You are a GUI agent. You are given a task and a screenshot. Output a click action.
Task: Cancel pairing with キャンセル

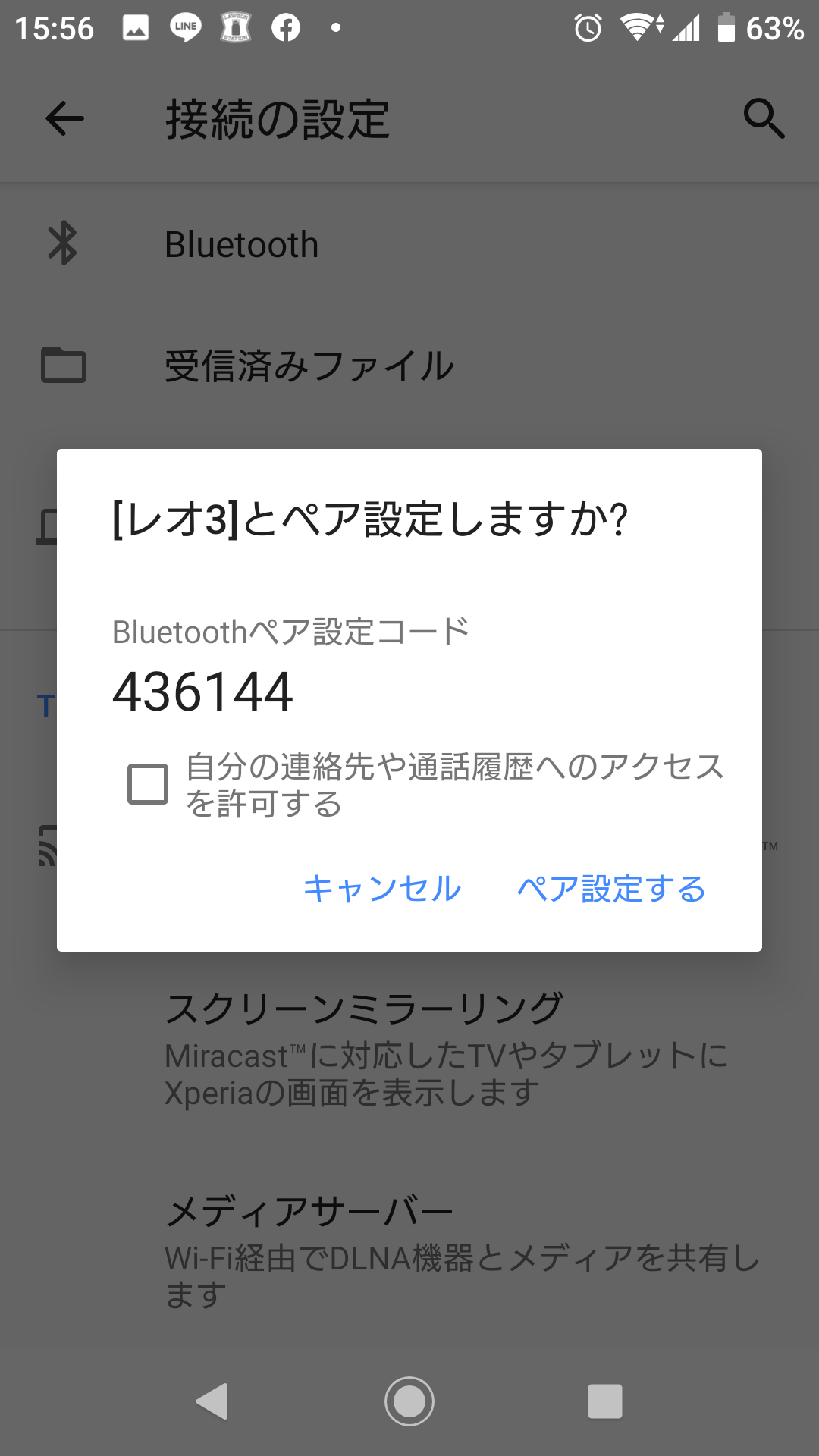pos(381,889)
